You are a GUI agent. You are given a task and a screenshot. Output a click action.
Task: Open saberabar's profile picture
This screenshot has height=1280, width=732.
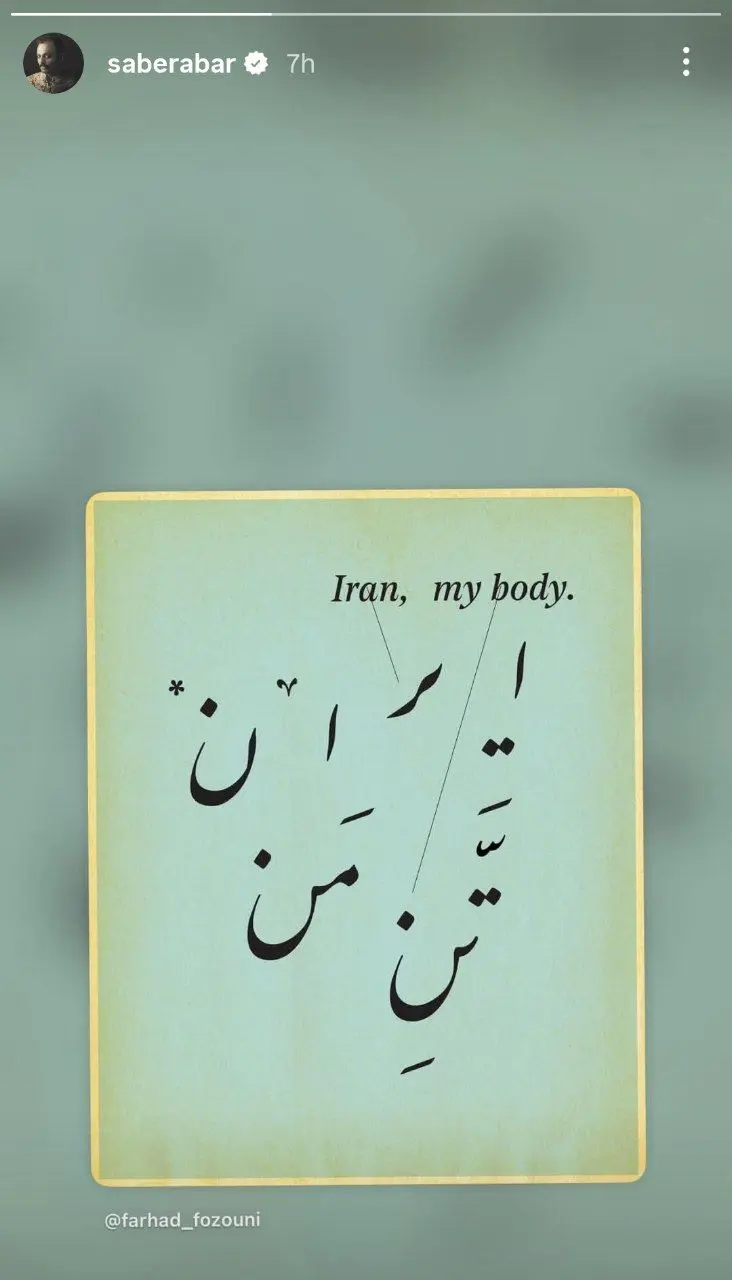pos(53,63)
